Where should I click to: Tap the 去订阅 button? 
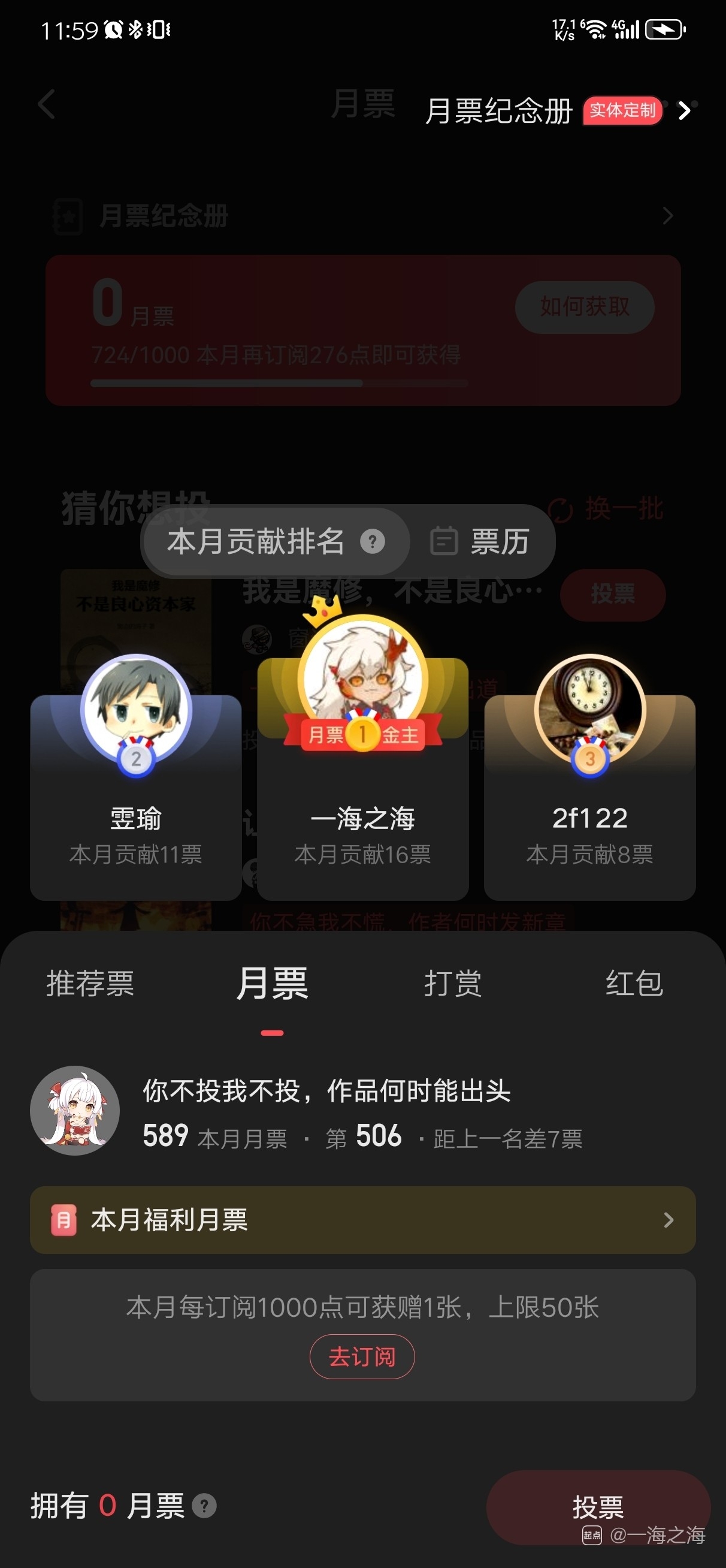[x=362, y=1356]
